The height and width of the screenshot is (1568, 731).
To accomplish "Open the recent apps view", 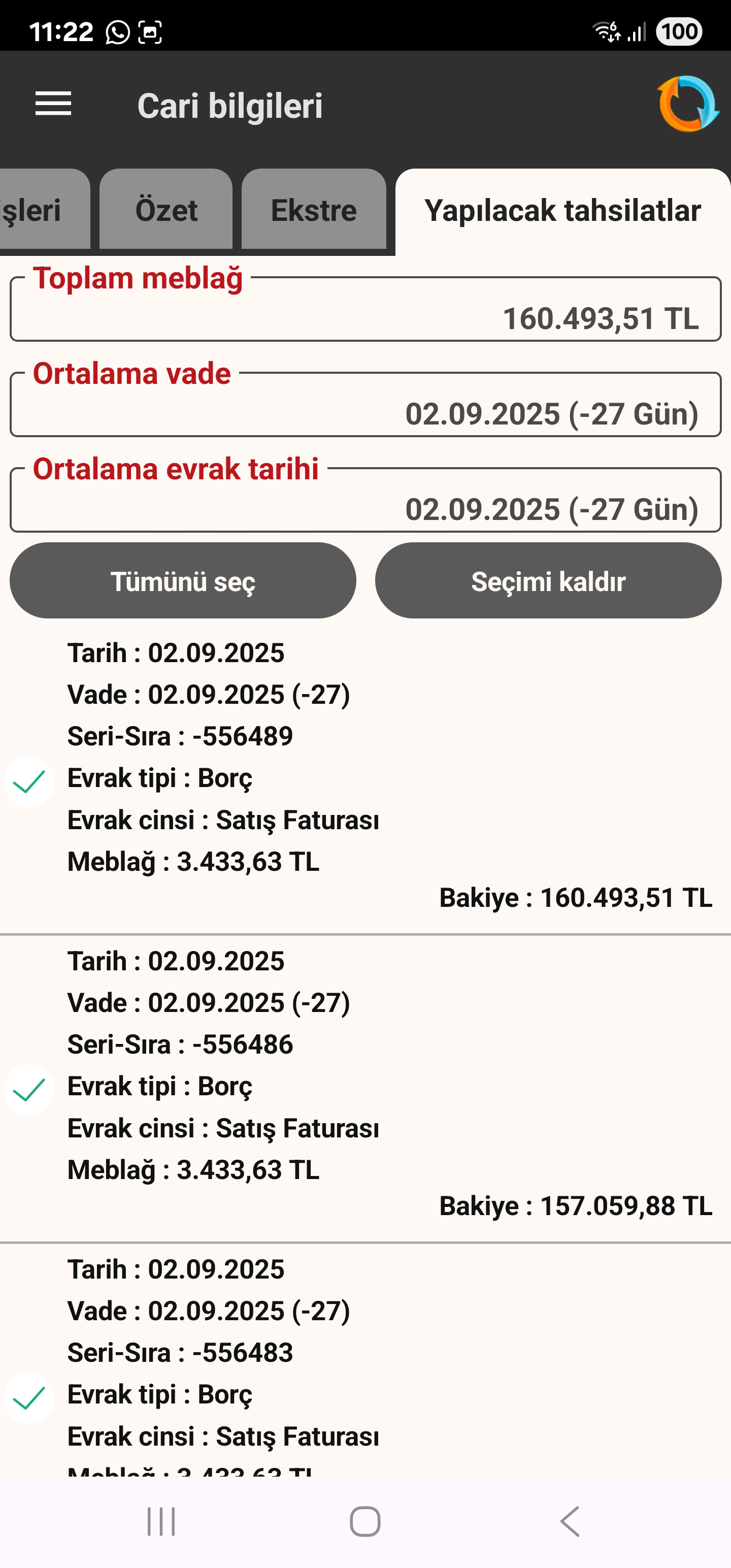I will point(161,1522).
